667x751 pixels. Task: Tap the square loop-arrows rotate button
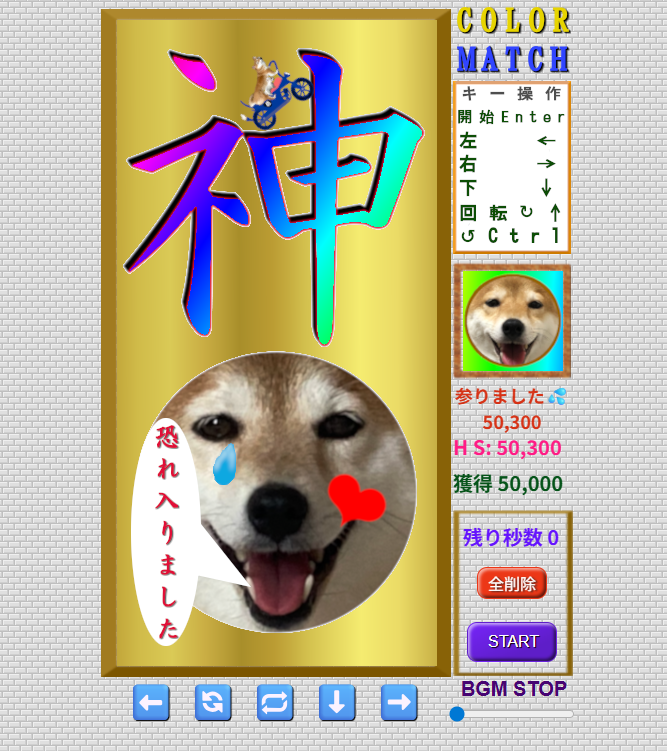coord(275,702)
